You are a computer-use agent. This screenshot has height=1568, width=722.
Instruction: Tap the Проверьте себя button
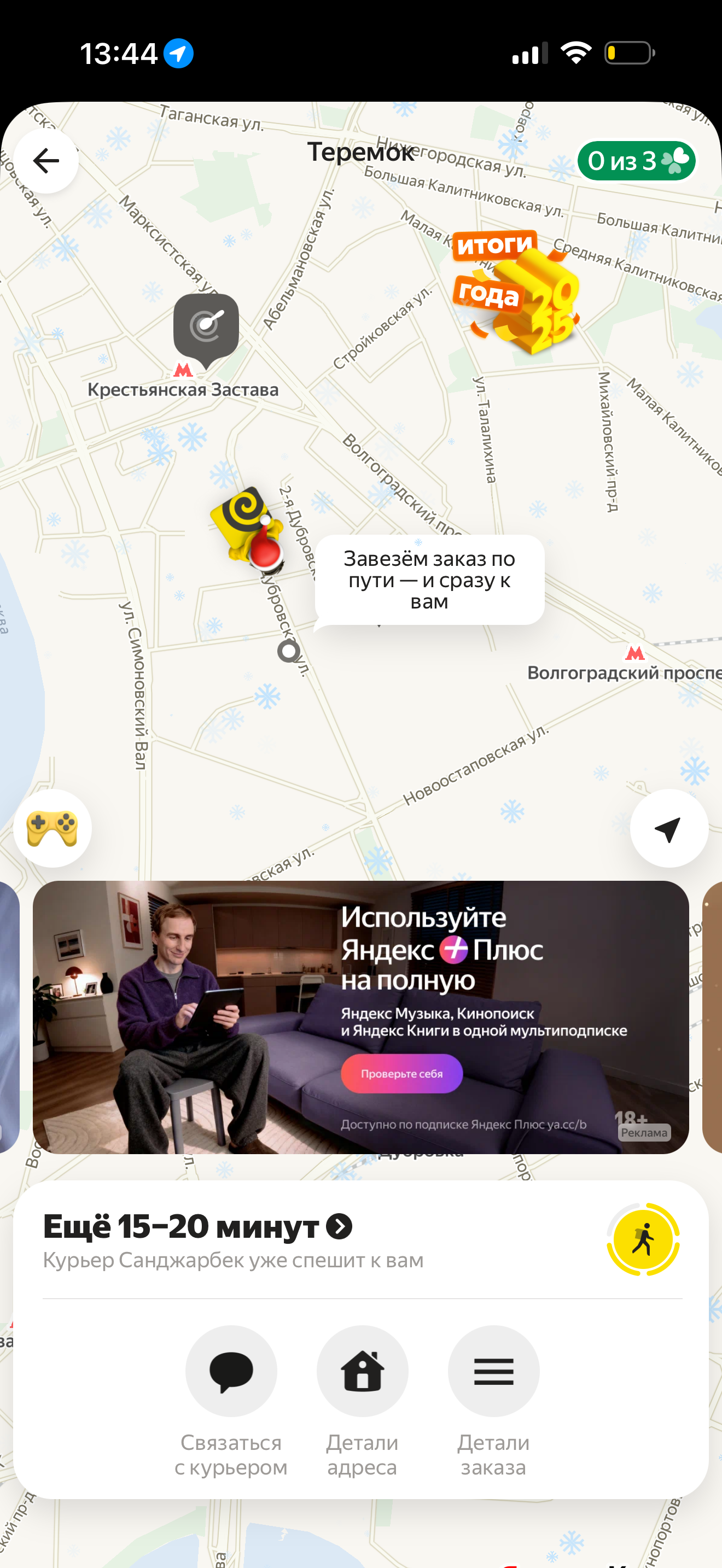pyautogui.click(x=402, y=1073)
